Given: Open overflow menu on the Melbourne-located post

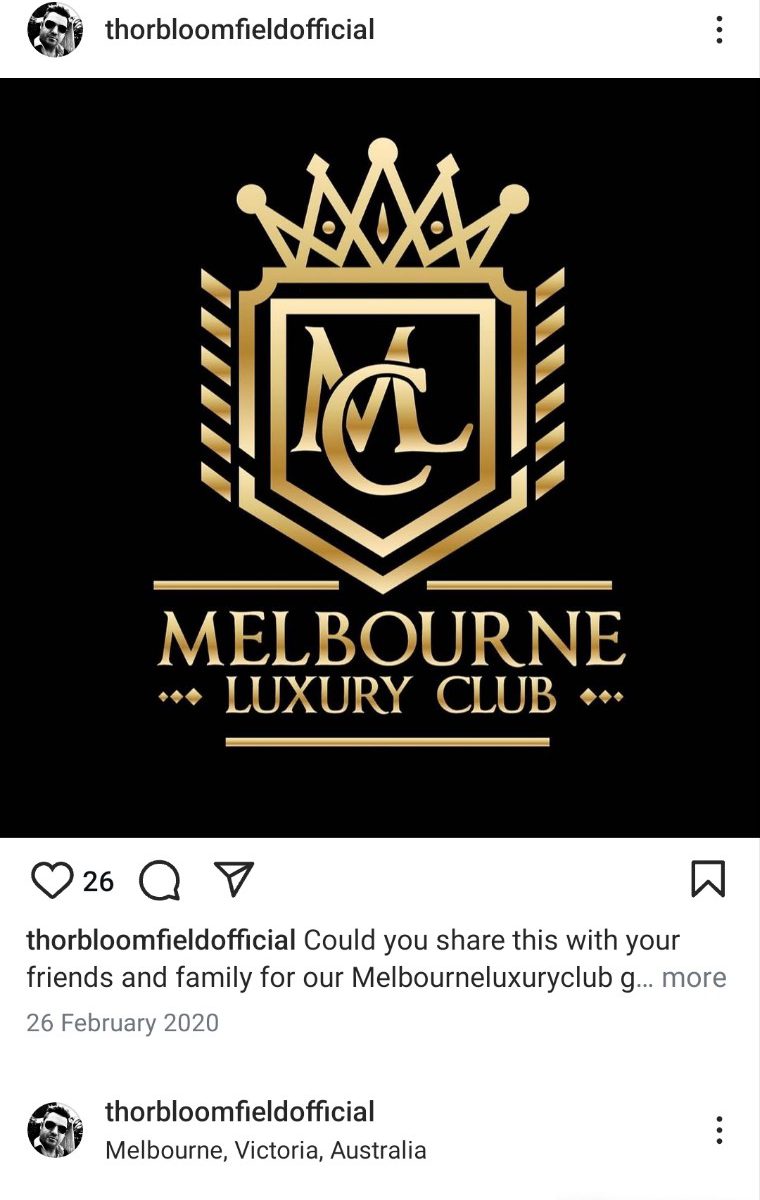Looking at the screenshot, I should [719, 1130].
